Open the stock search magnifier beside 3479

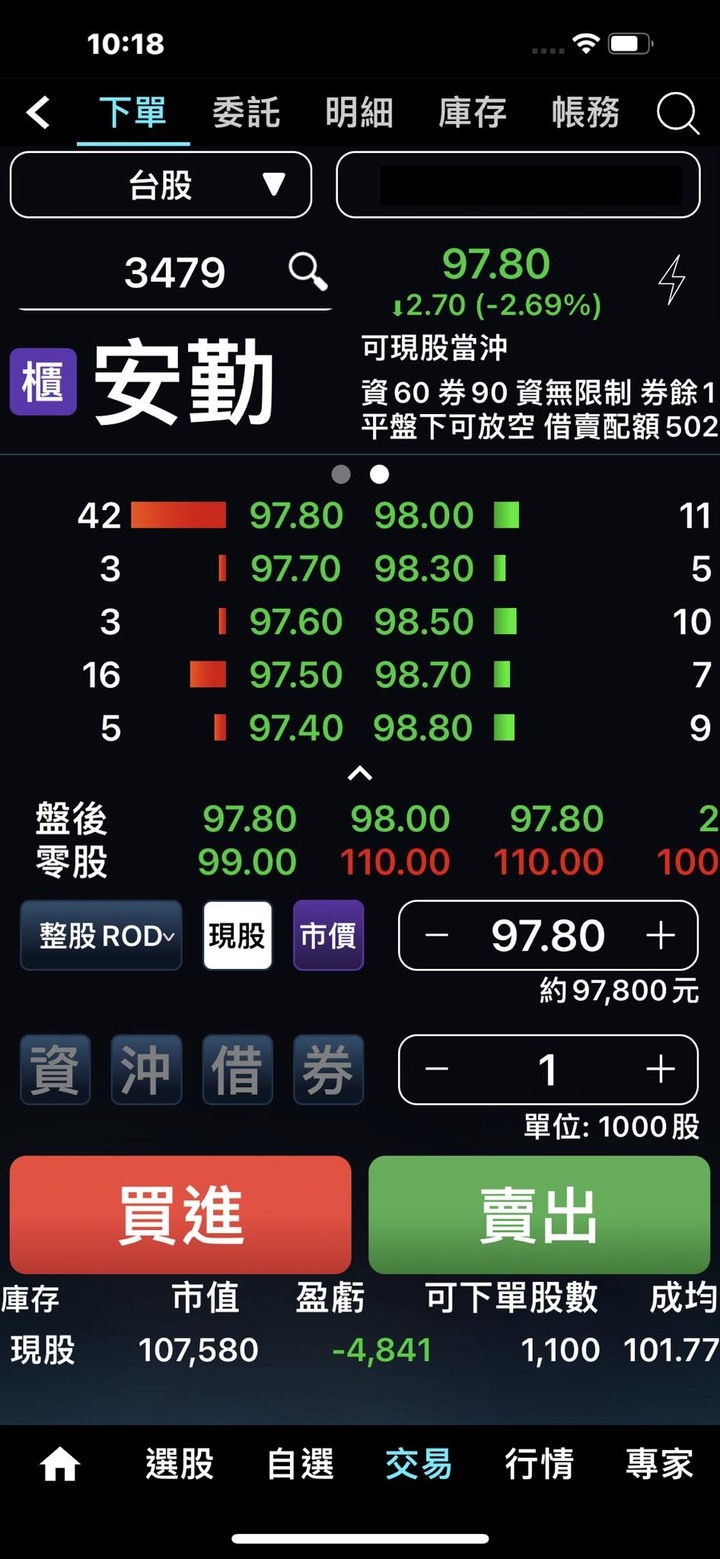click(x=307, y=272)
